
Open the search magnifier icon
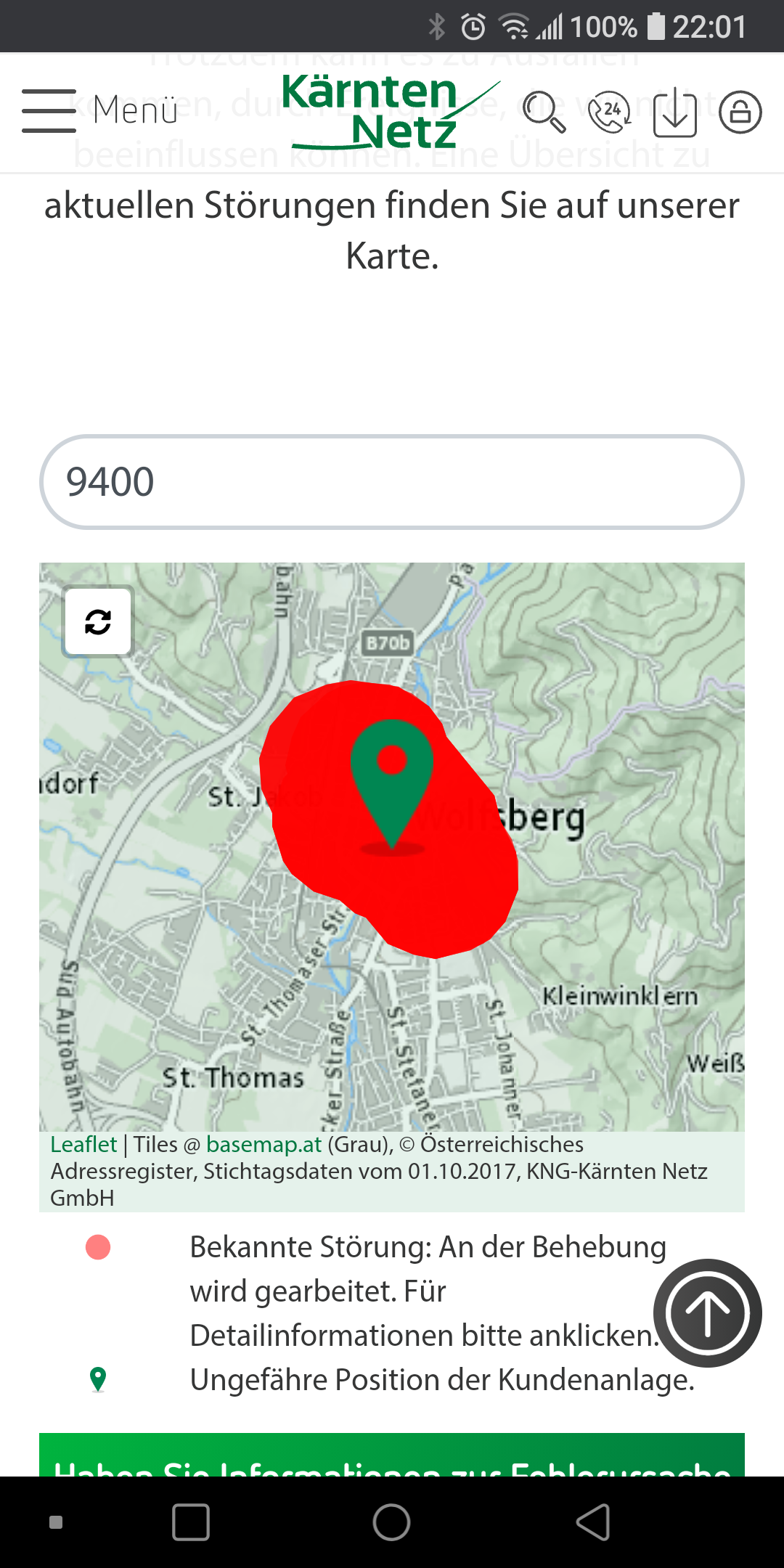click(544, 112)
